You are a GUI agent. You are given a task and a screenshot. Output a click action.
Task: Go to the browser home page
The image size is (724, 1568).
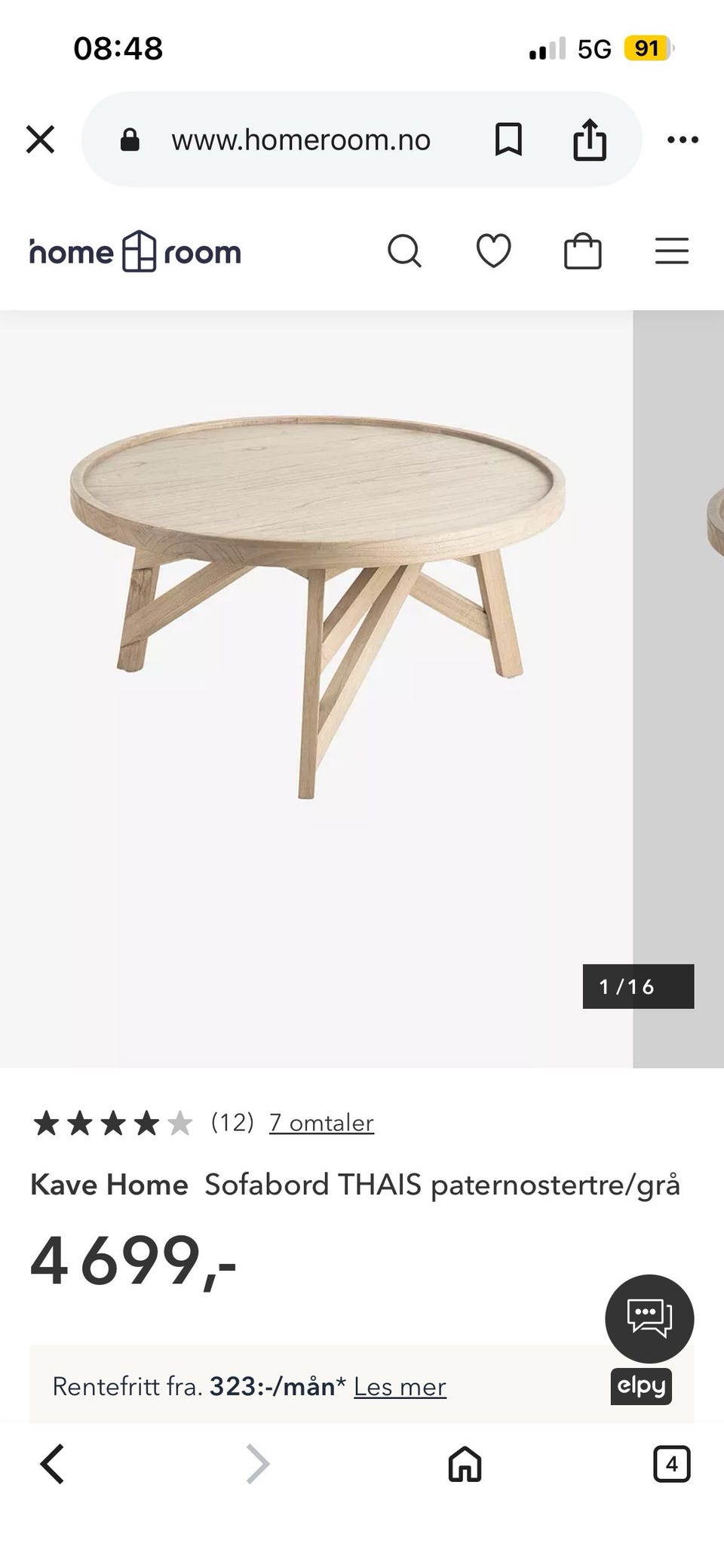[465, 1465]
